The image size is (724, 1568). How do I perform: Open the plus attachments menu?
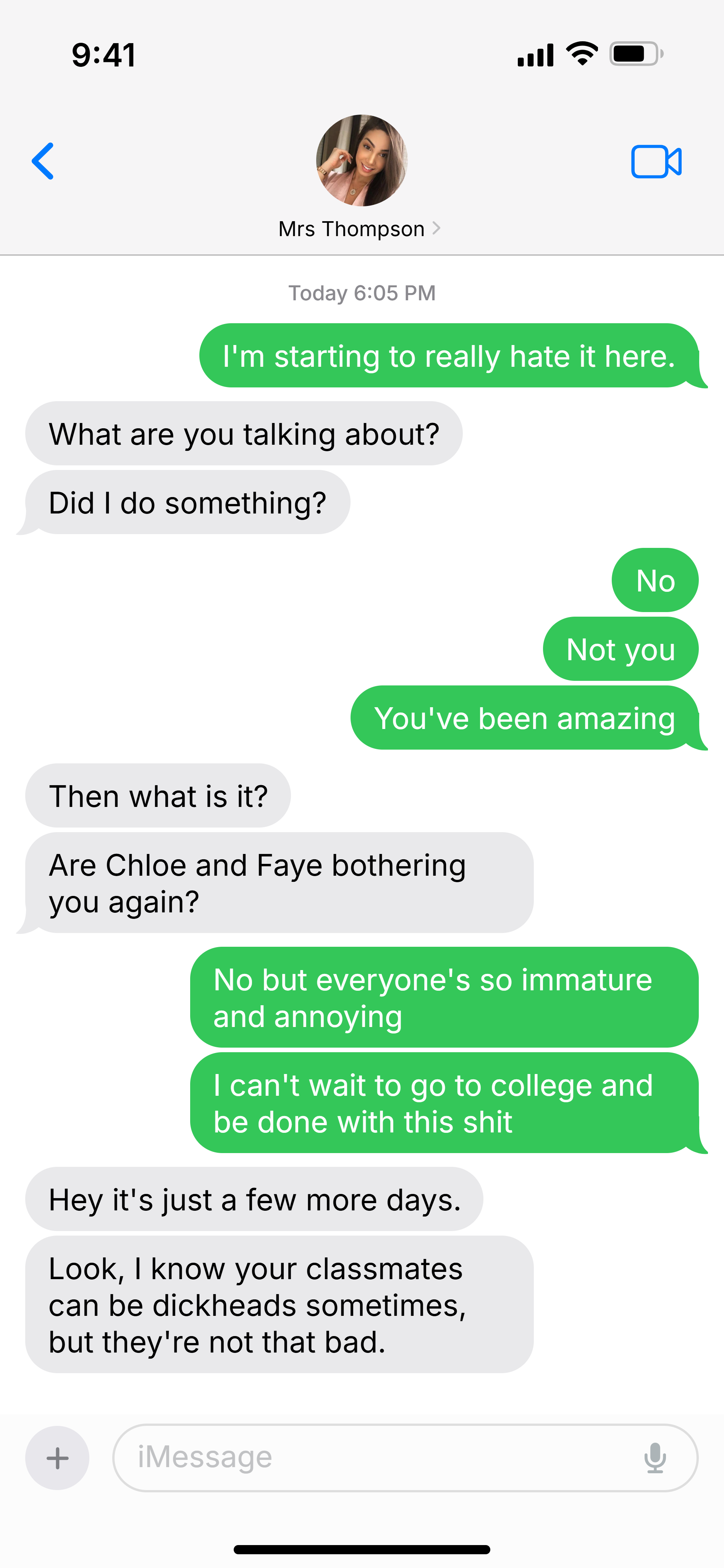[57, 1458]
